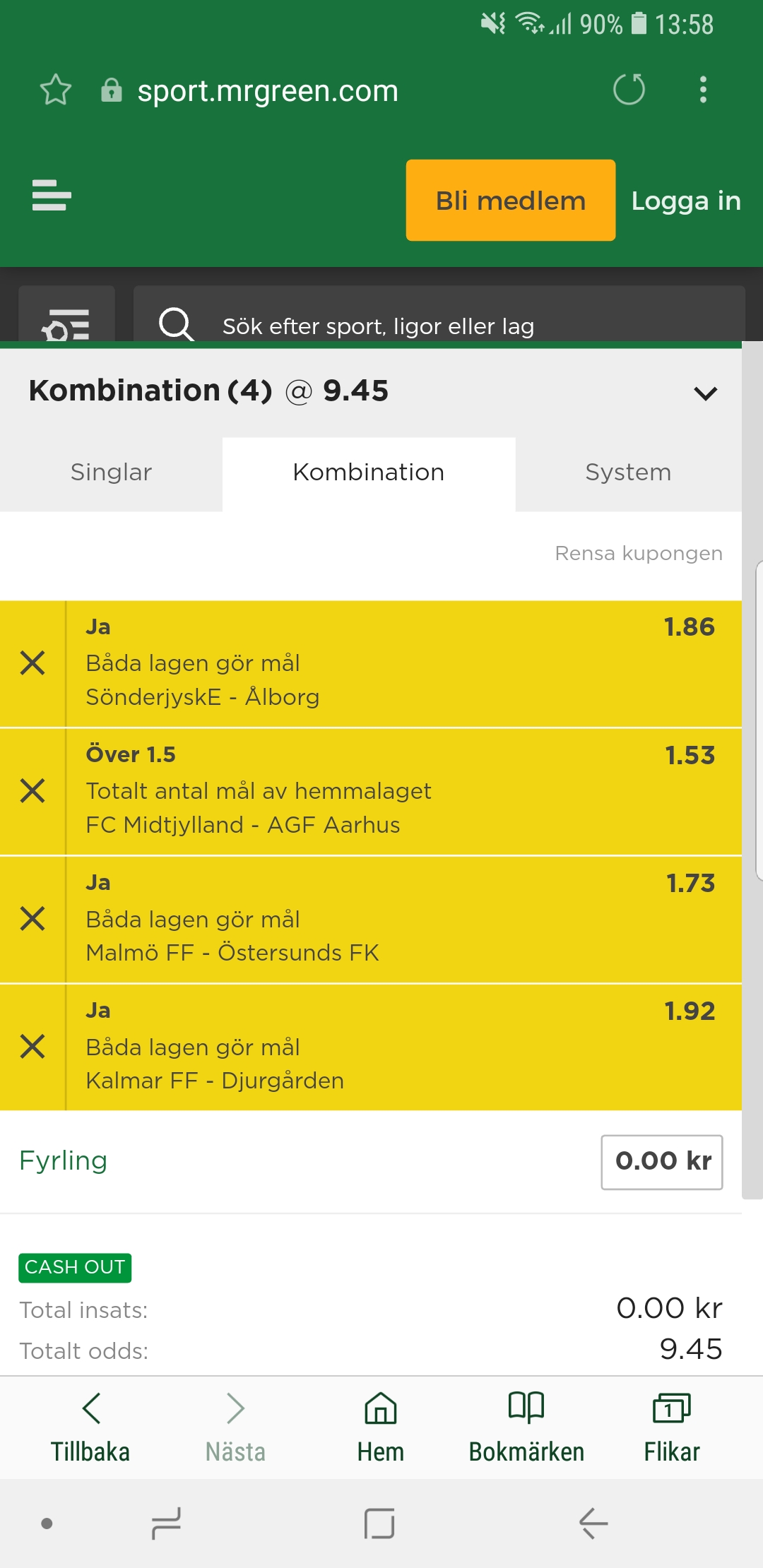
Task: Tap Logga in
Action: pyautogui.click(x=686, y=201)
